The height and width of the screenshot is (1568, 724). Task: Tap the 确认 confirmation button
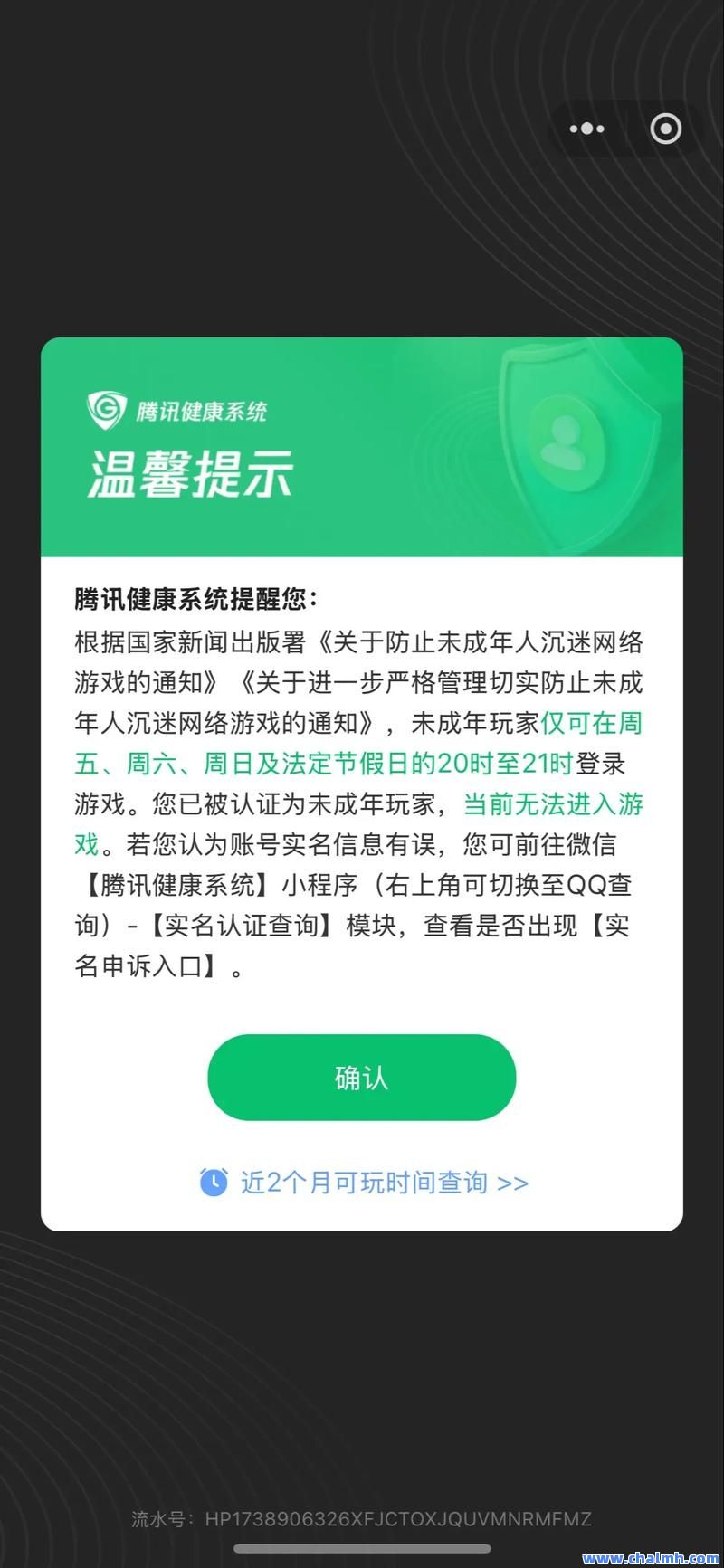(x=362, y=1078)
